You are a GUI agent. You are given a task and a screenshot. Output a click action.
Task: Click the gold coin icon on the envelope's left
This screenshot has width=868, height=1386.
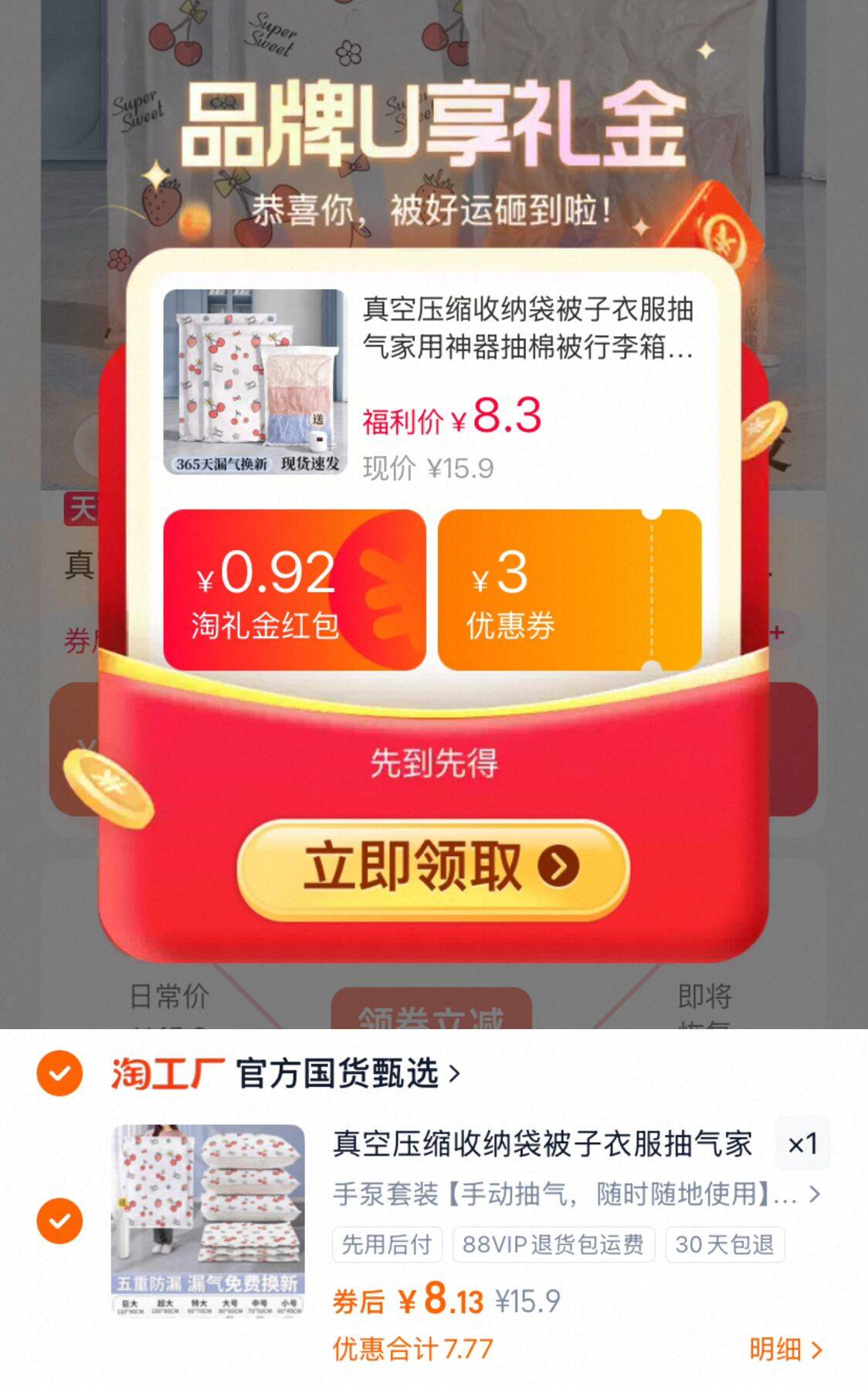[x=108, y=788]
